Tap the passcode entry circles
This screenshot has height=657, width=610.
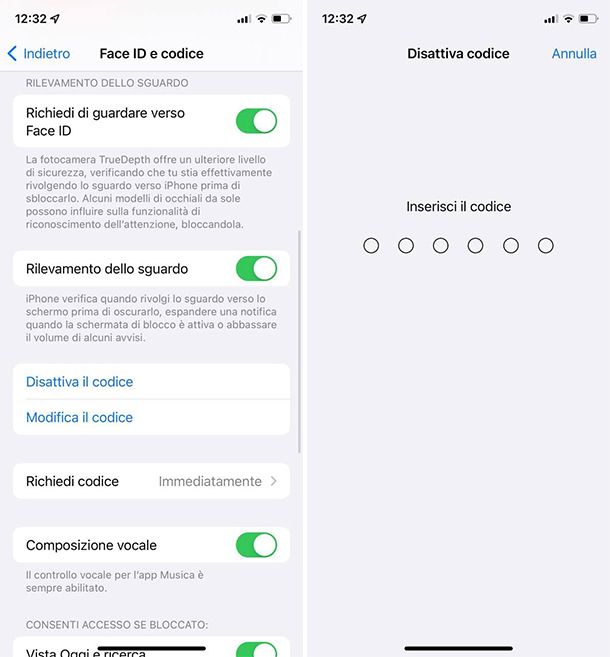click(x=458, y=245)
